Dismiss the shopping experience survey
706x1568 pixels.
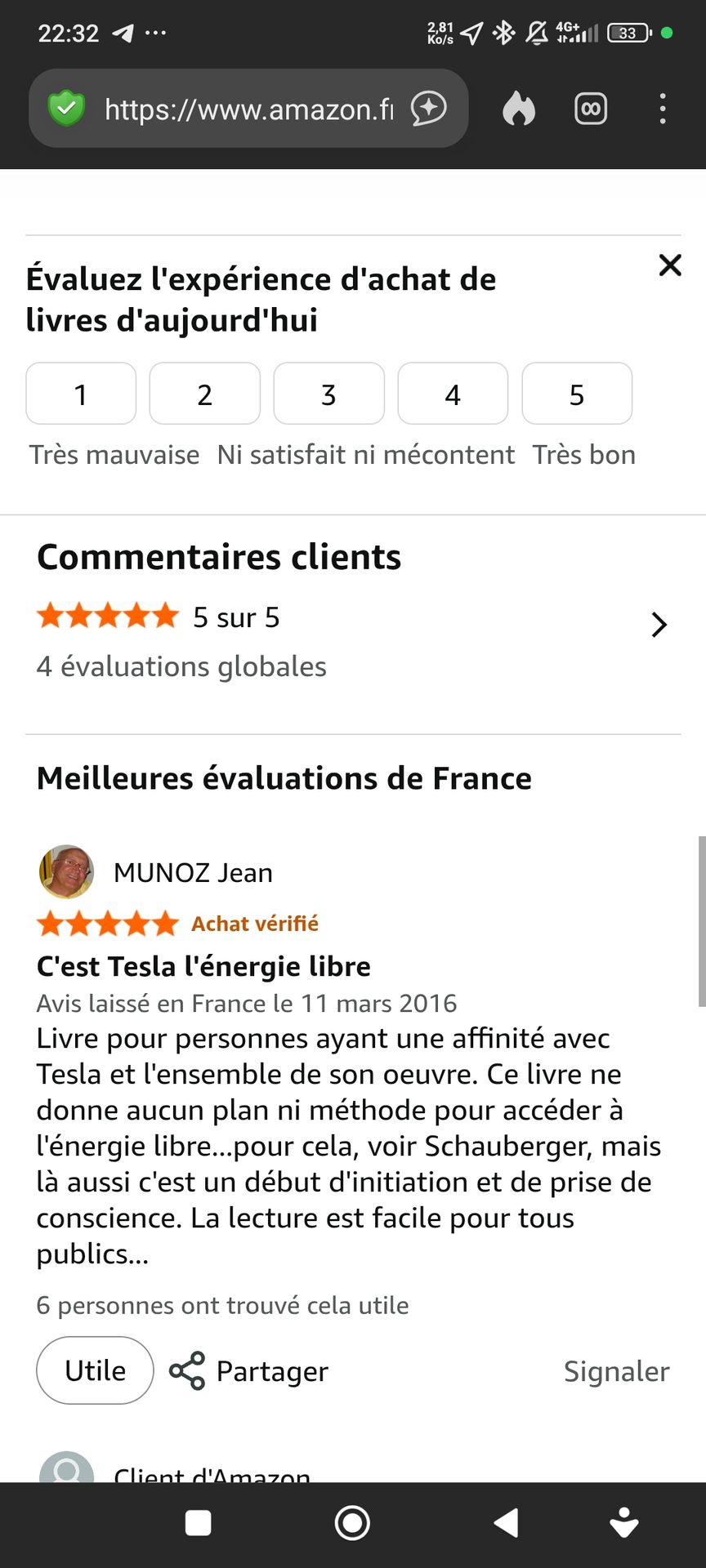[x=670, y=265]
